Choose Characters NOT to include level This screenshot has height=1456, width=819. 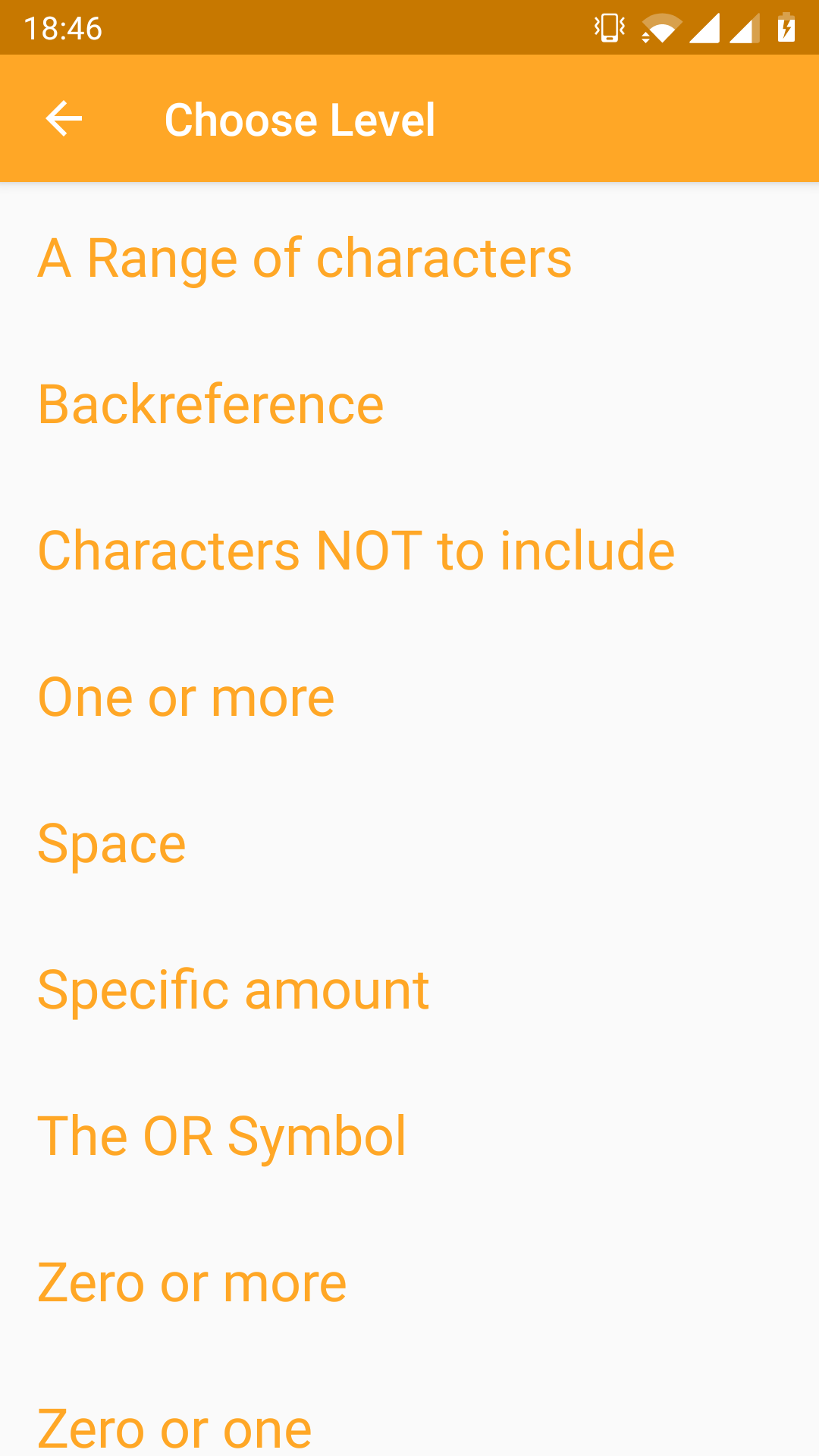tap(356, 551)
